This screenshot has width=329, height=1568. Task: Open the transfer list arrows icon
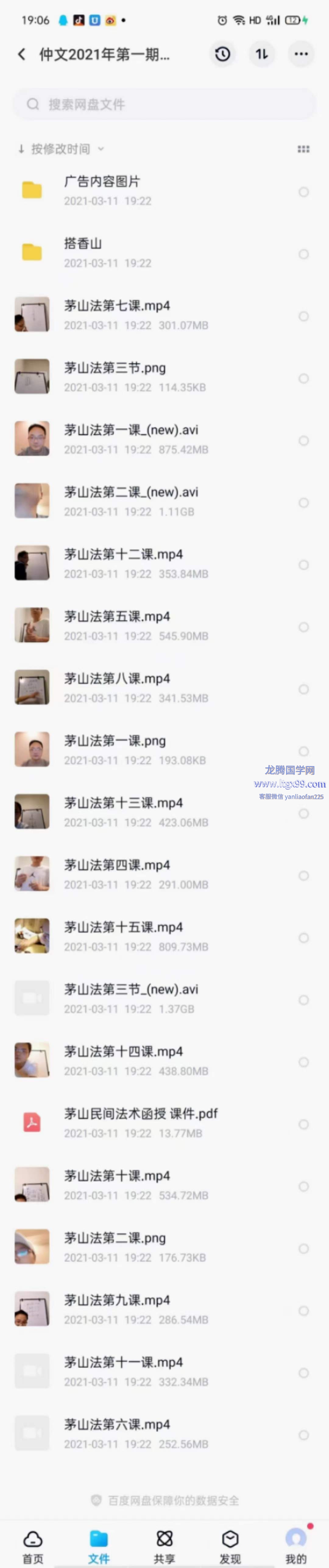pos(261,54)
